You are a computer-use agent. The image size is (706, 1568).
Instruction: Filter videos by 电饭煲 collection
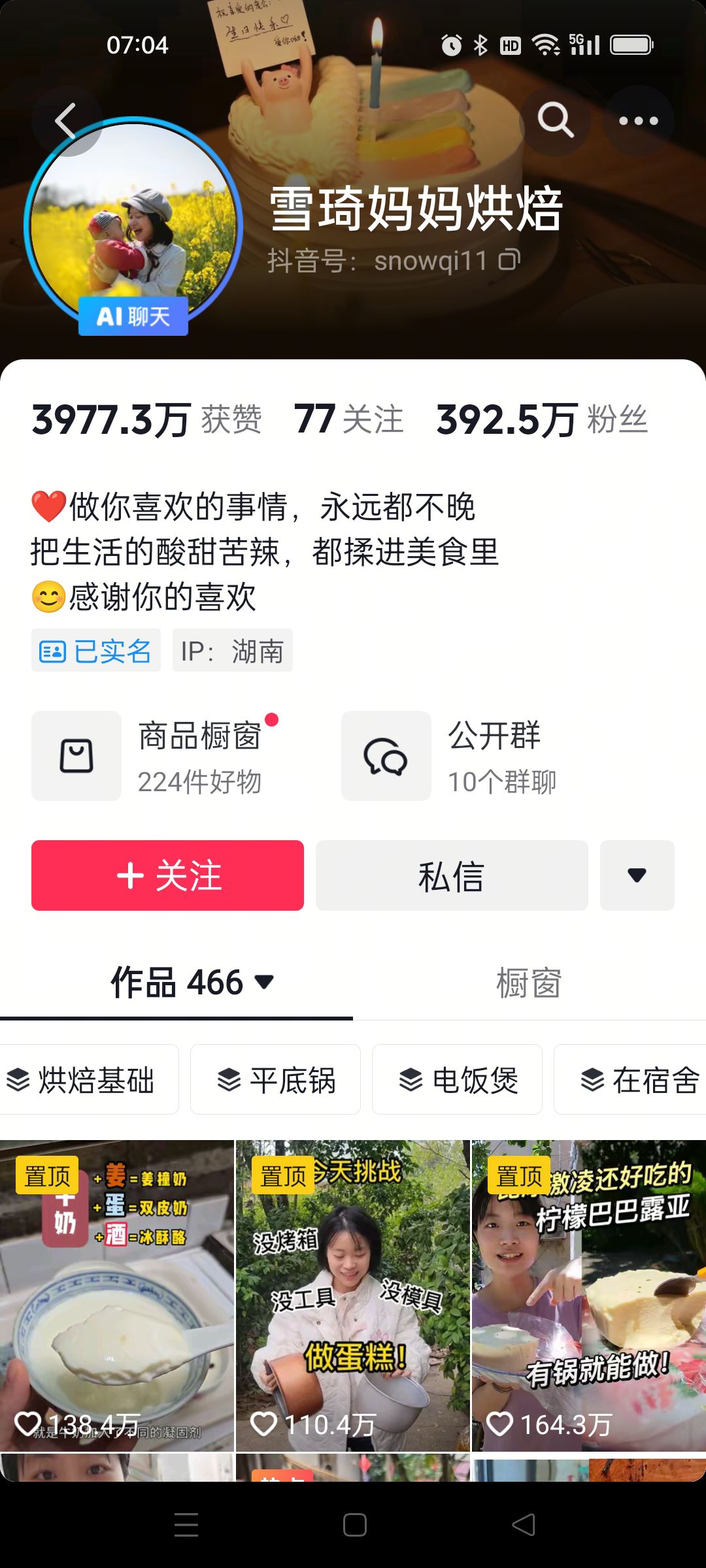[x=457, y=1079]
